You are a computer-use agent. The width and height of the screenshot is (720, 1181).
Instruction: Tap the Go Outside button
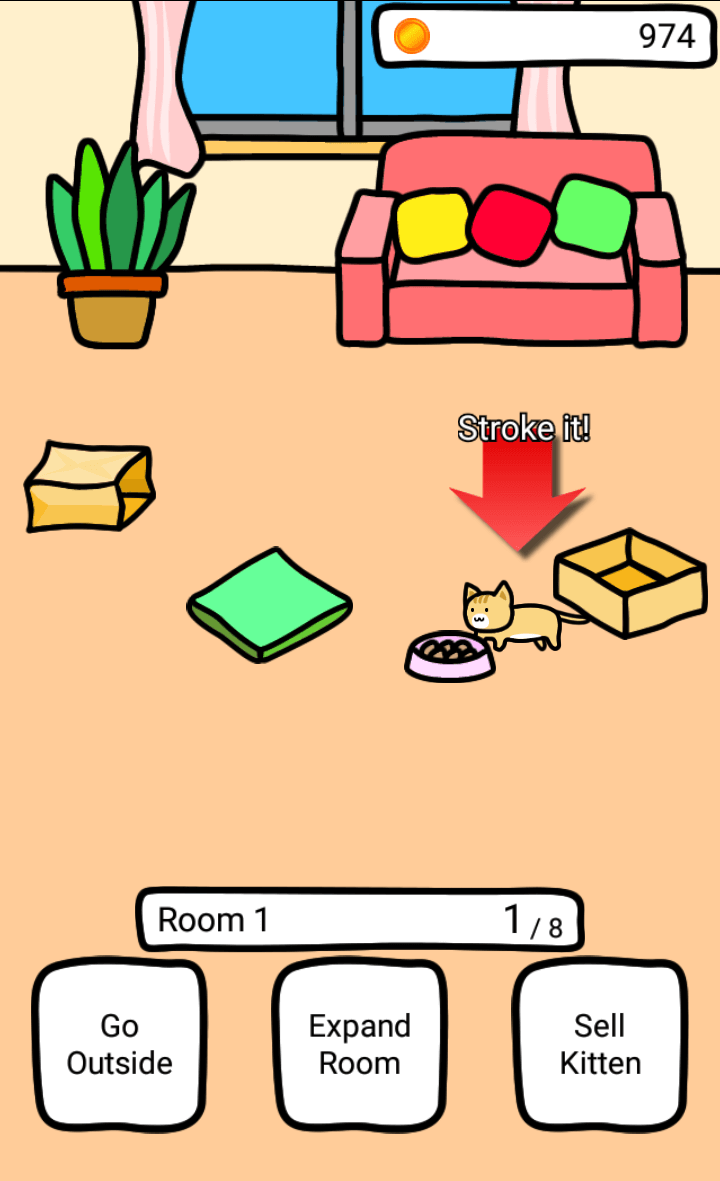[x=120, y=1045]
